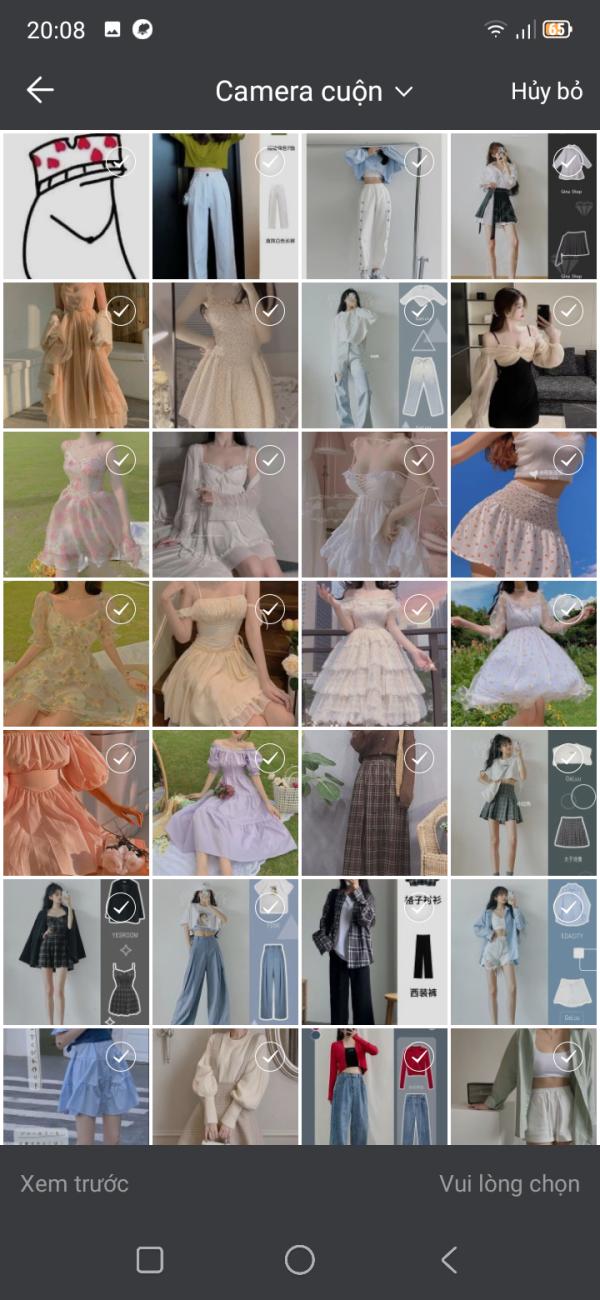Screen dimensions: 600x1300
Task: Tap Hủy bỏ to cancel selection
Action: (546, 91)
